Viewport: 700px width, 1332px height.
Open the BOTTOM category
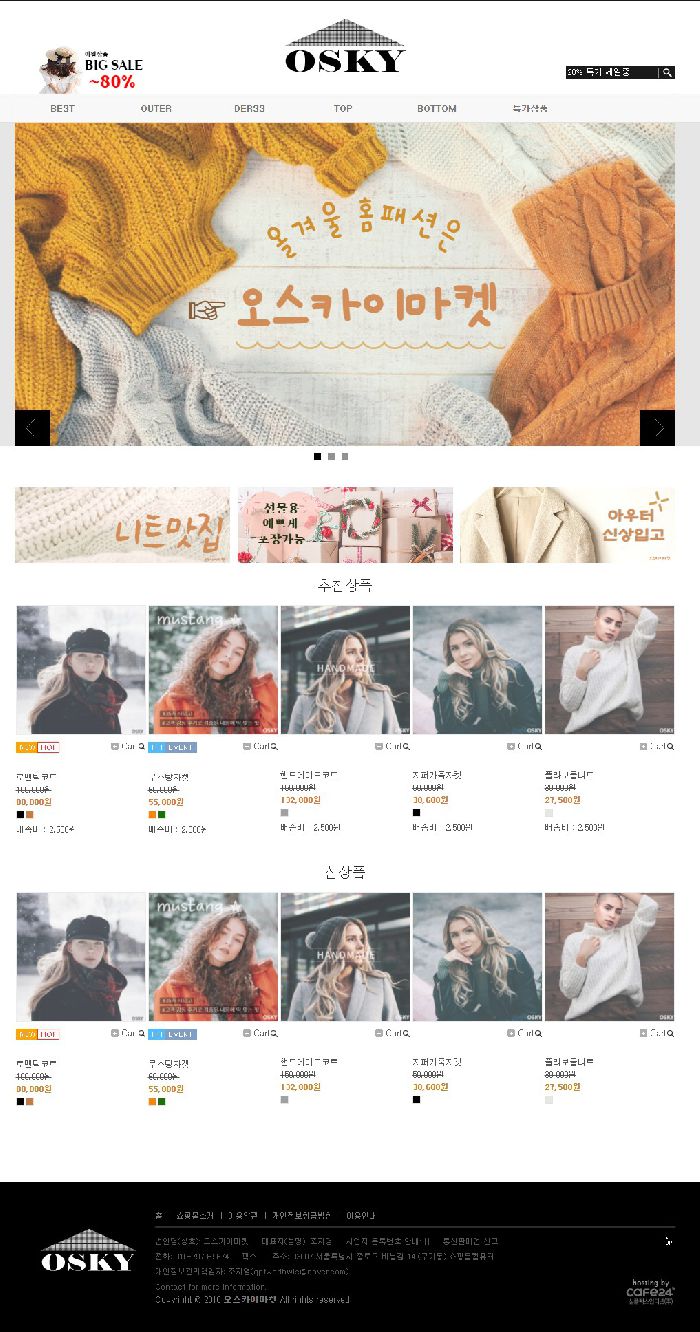point(437,108)
